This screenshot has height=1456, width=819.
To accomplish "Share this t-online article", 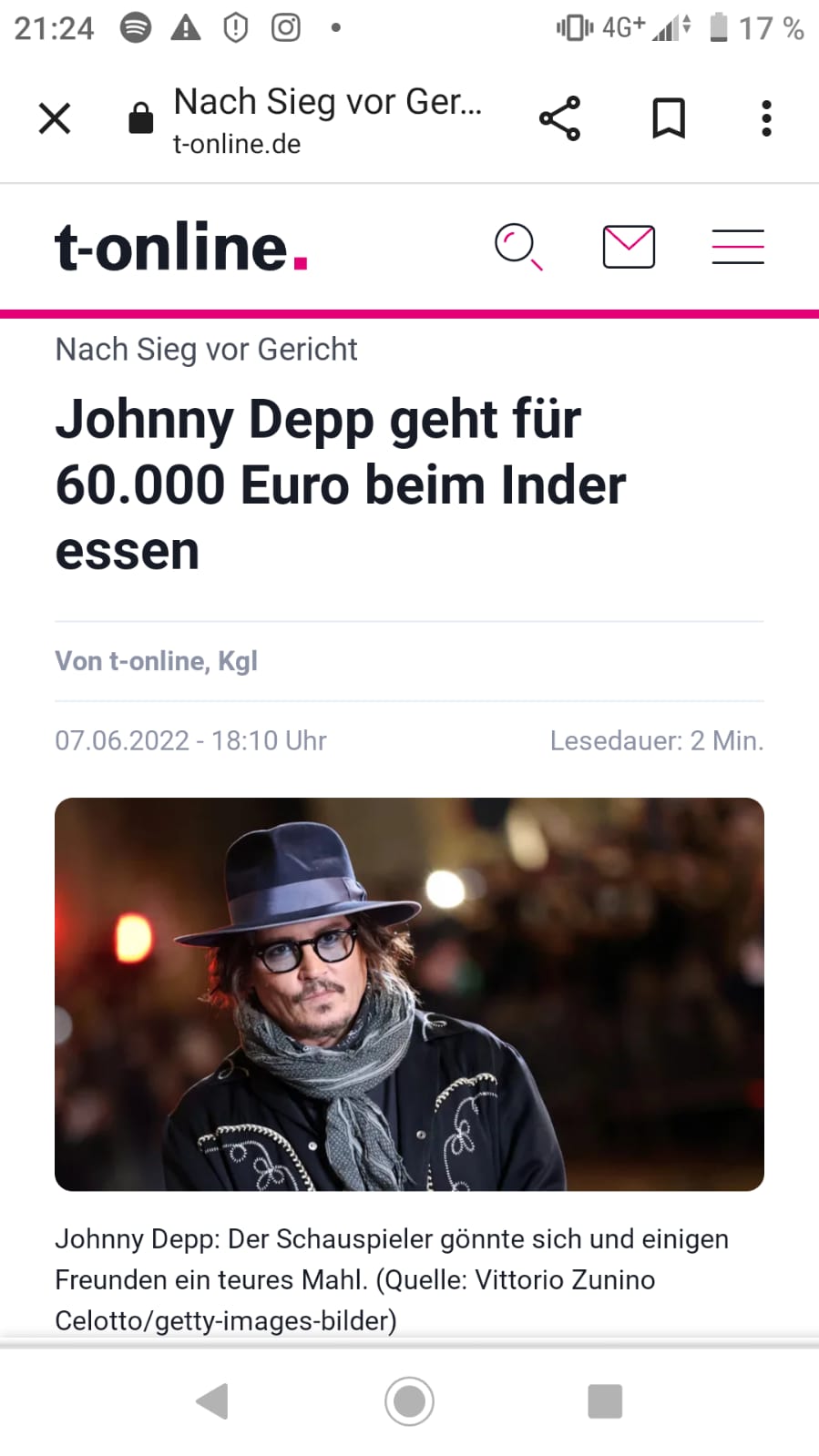I will point(559,118).
